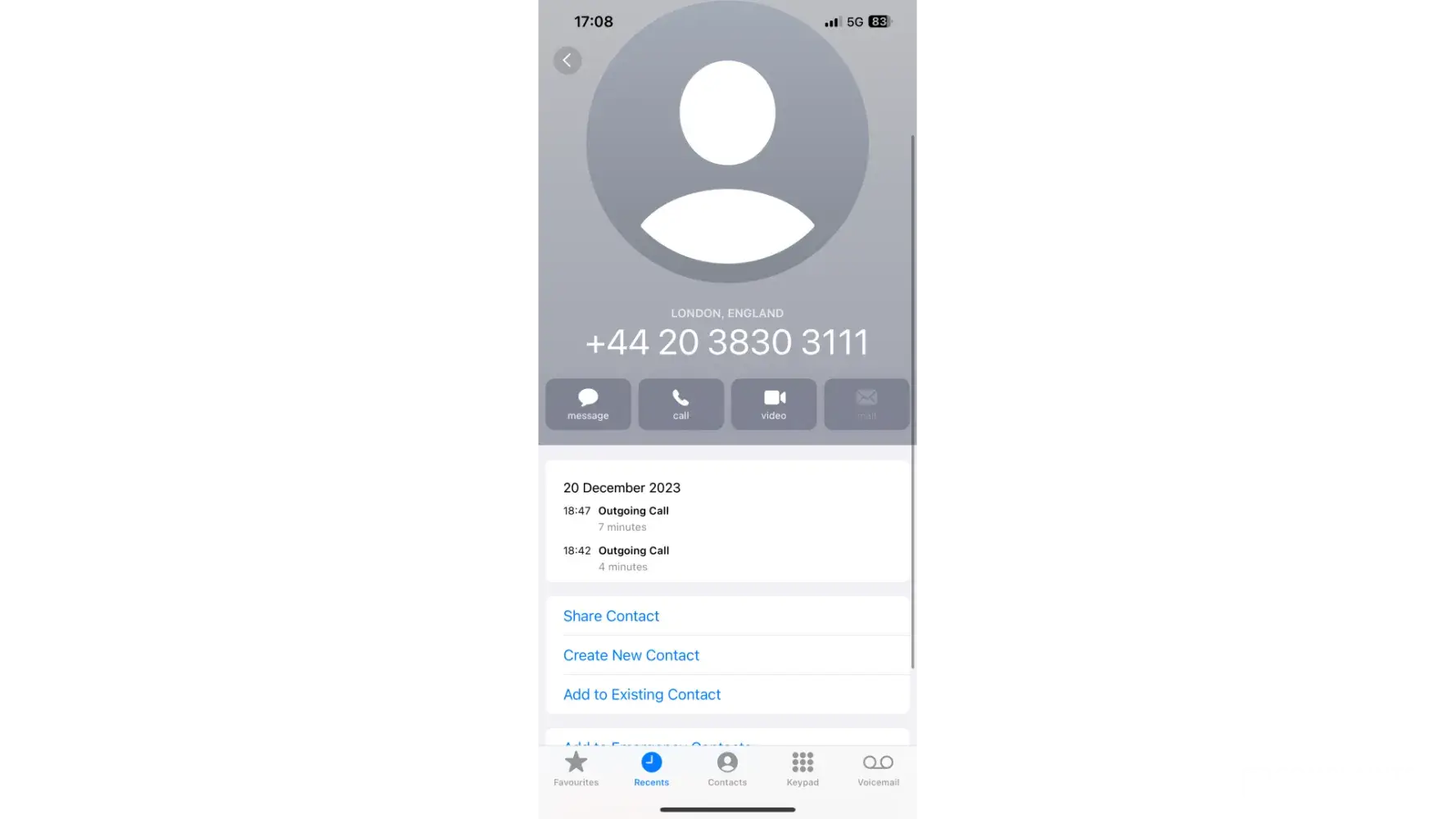Switch to the Voicemail tab
The image size is (1456, 819).
[x=878, y=769]
